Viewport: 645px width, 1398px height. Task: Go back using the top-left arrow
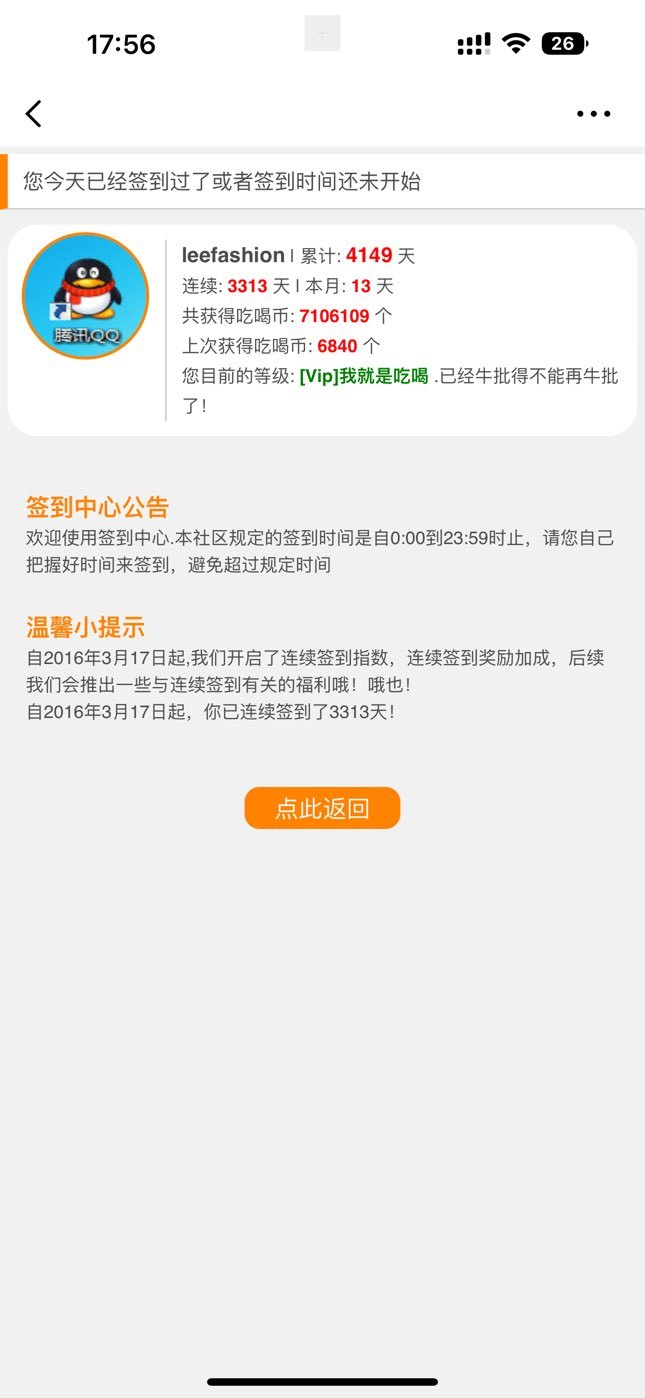coord(34,114)
